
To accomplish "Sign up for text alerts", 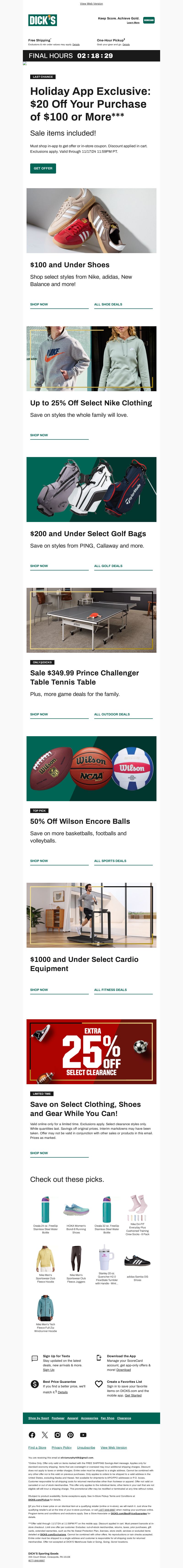I will click(x=48, y=1370).
